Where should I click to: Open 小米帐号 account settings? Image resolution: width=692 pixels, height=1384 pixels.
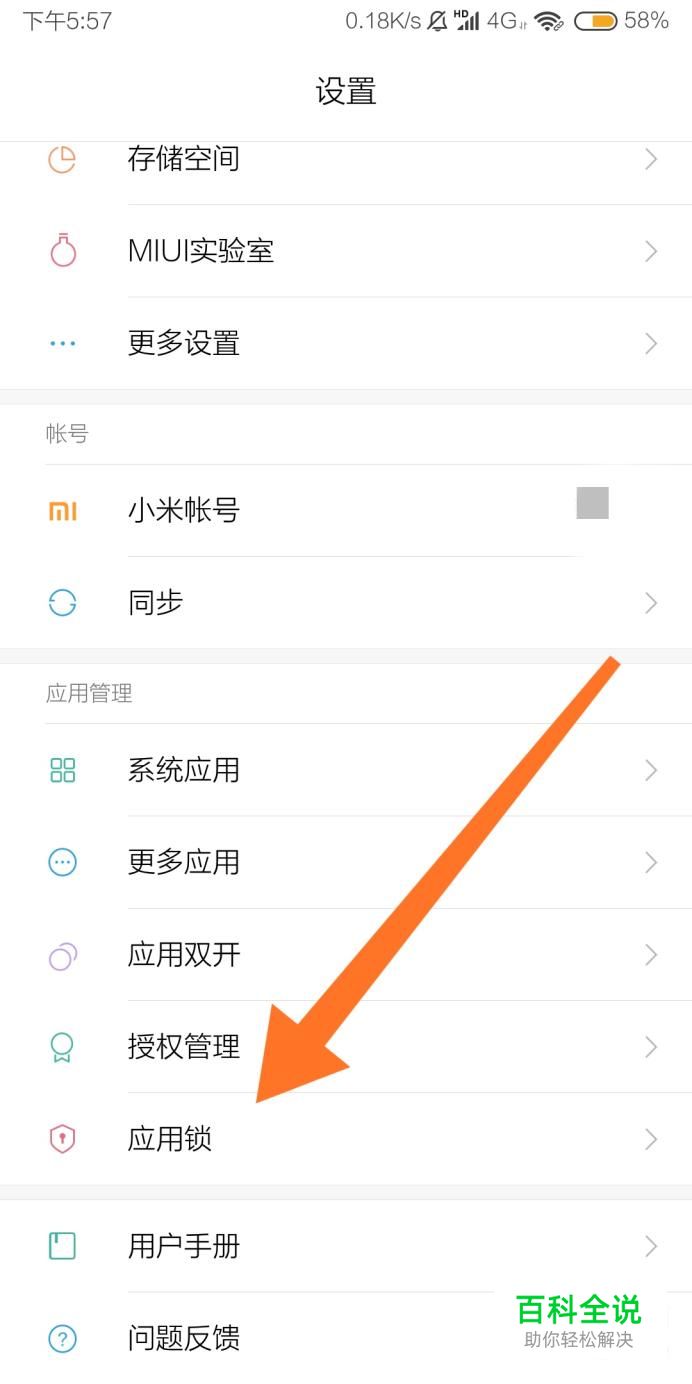[x=184, y=511]
